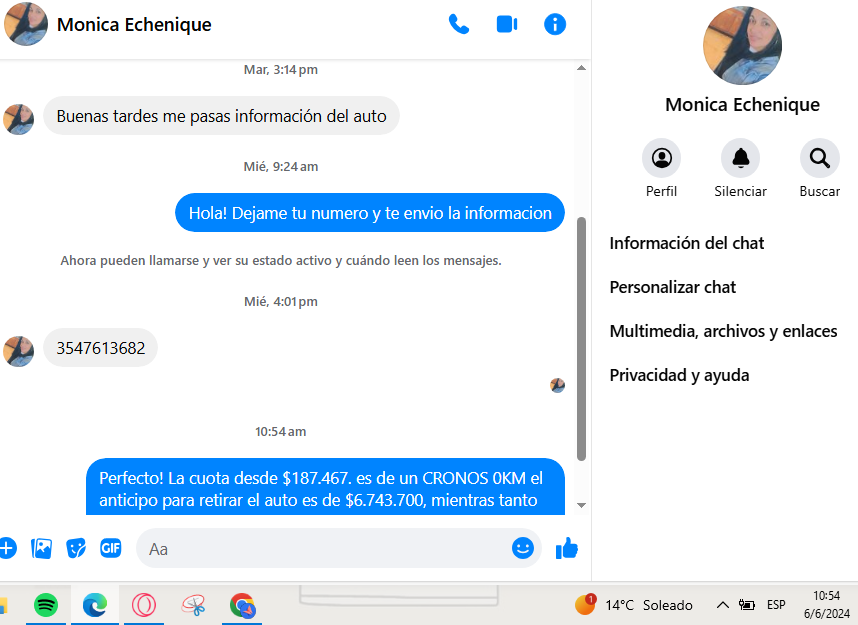Viewport: 858px width, 625px height.
Task: Expand Privacidad y ayuda
Action: coord(679,375)
